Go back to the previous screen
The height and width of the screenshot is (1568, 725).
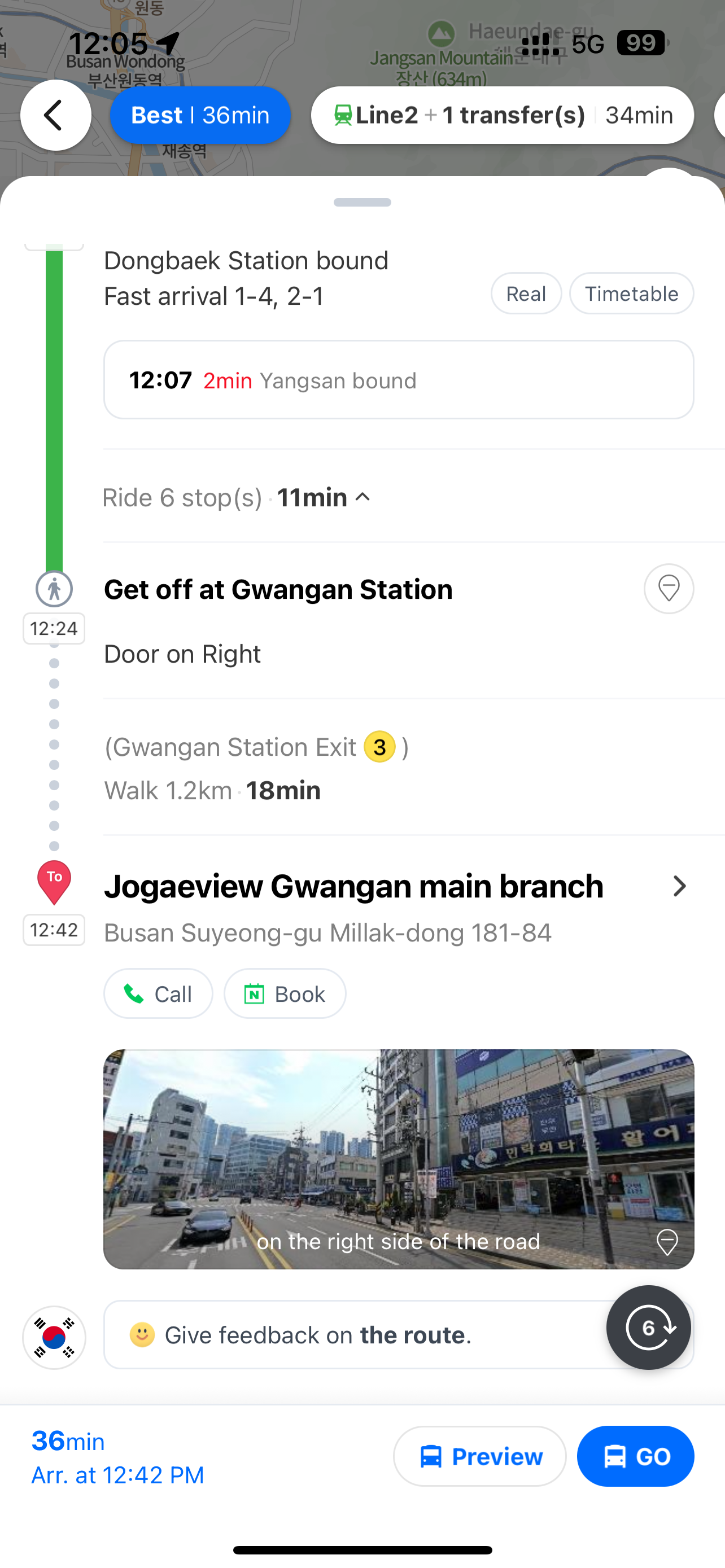tap(55, 115)
